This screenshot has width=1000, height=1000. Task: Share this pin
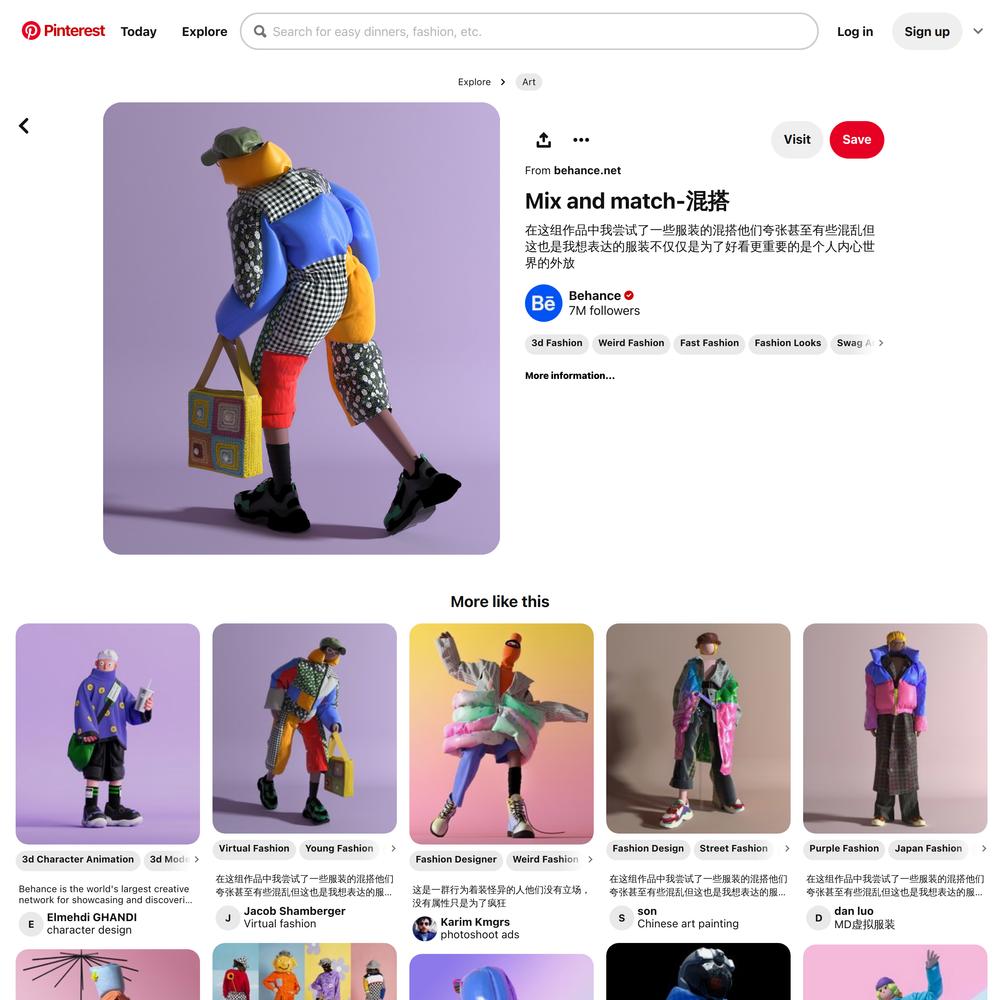[x=543, y=140]
